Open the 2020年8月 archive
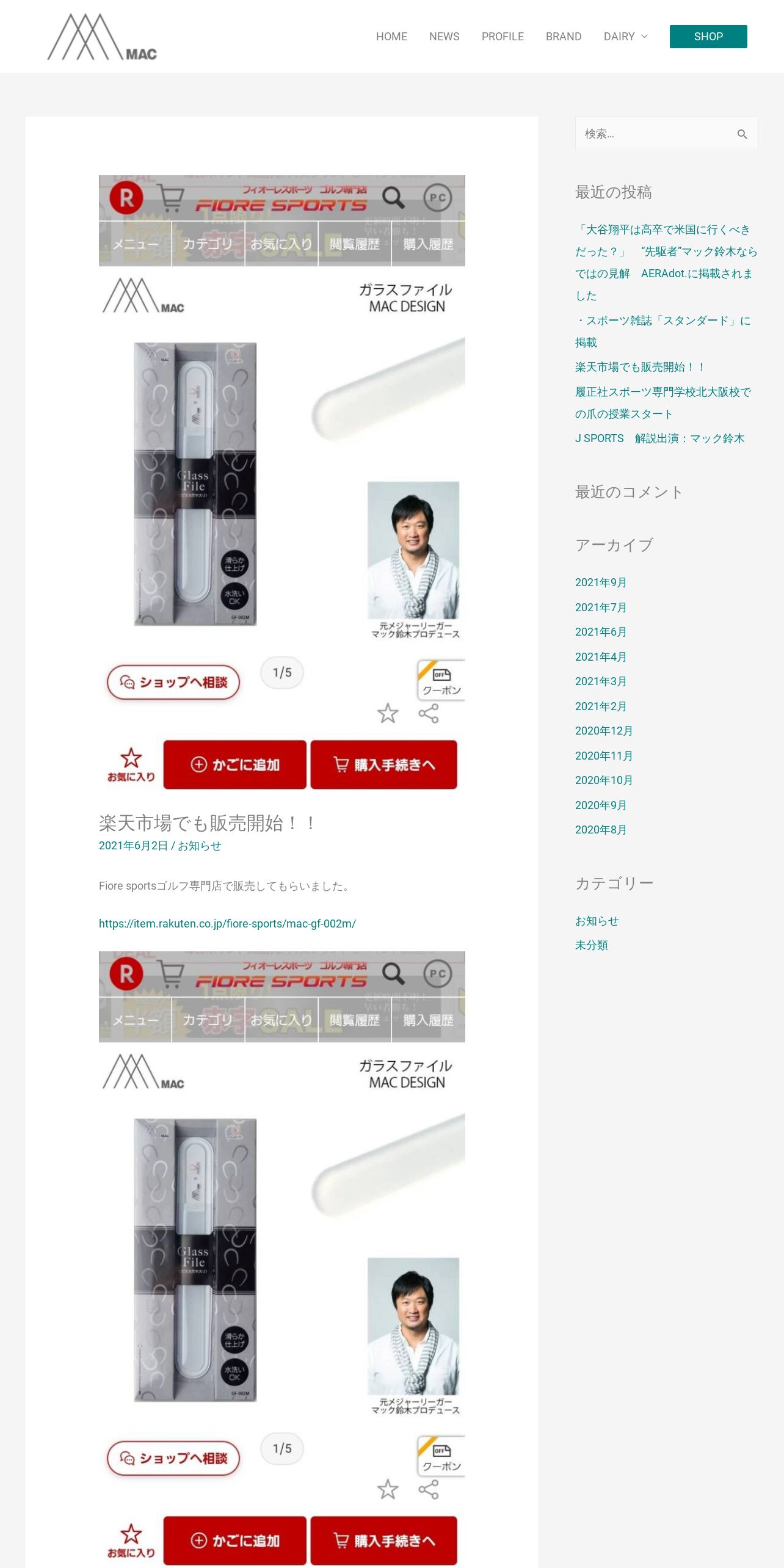The height and width of the screenshot is (1568, 784). coord(601,830)
